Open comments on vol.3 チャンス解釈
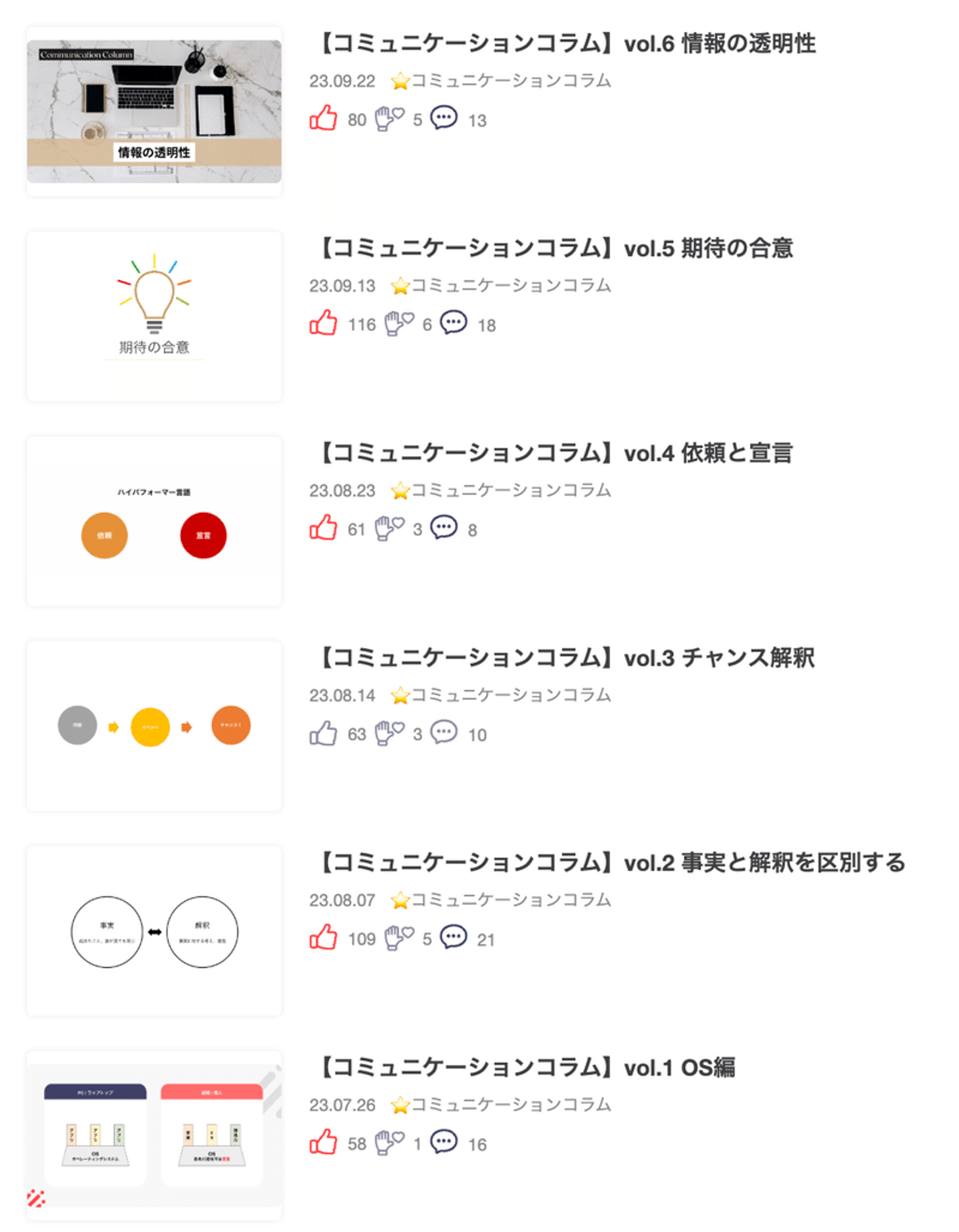This screenshot has height=1232, width=959. point(444,733)
